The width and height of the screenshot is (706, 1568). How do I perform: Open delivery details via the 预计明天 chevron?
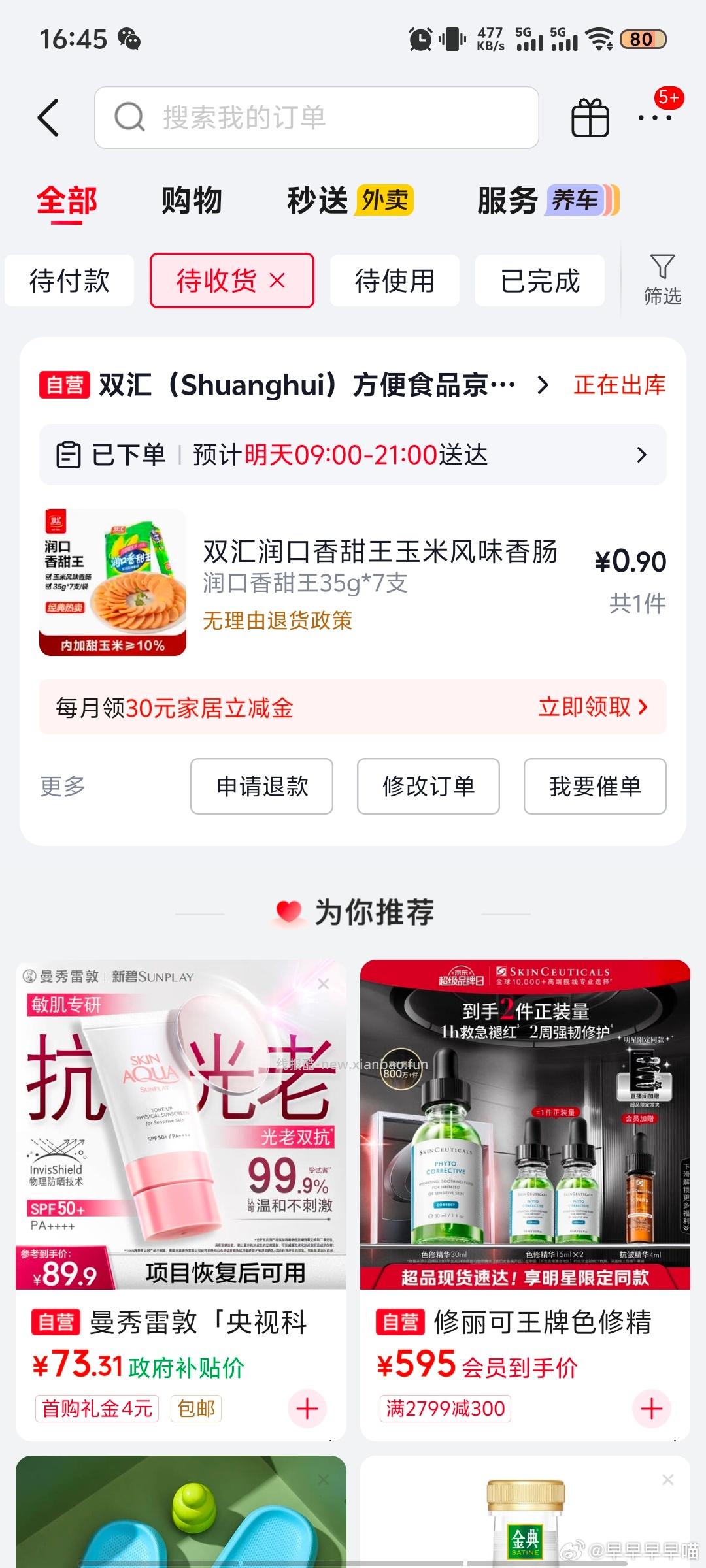pos(641,455)
